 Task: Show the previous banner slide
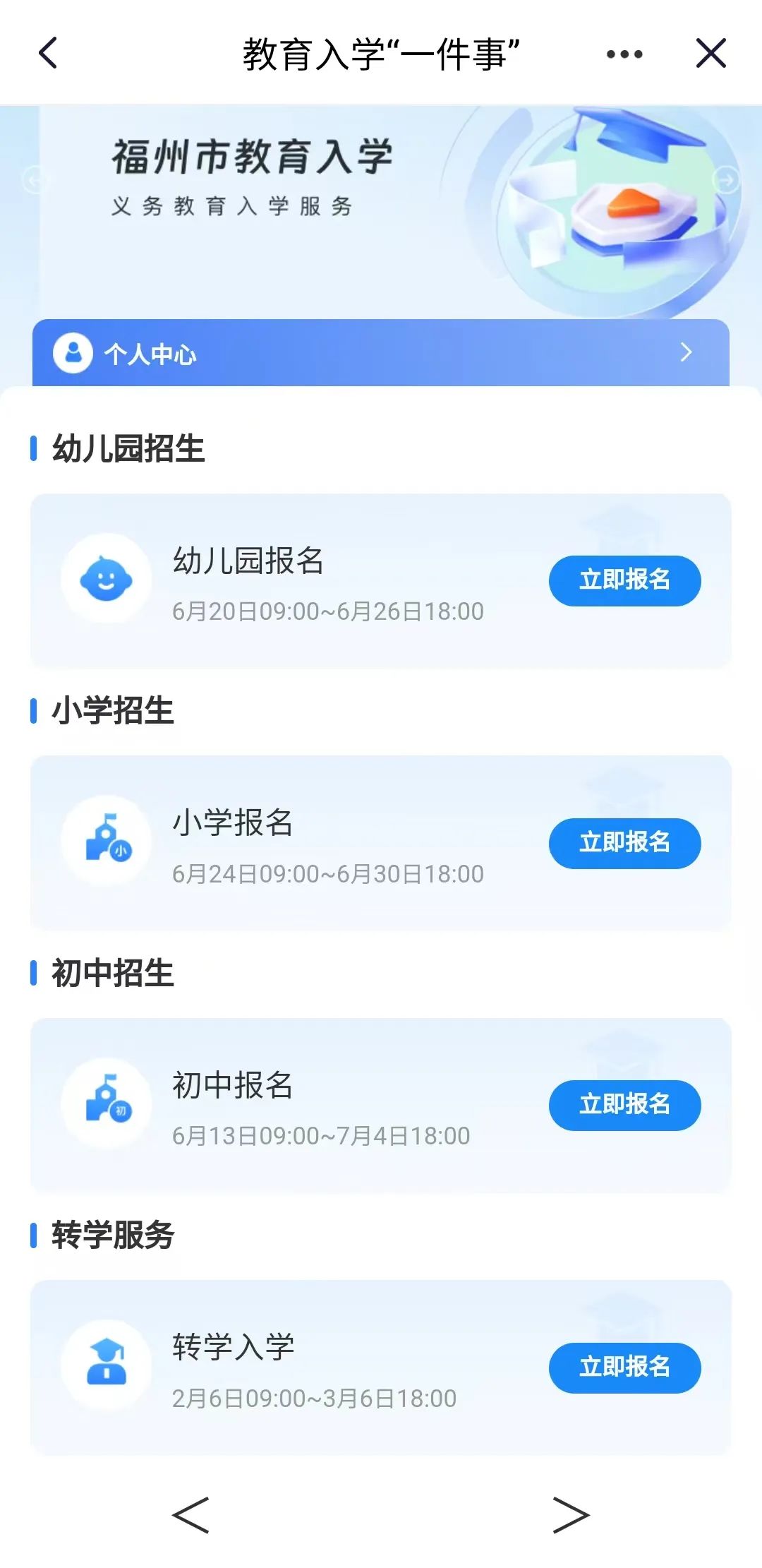pos(35,180)
